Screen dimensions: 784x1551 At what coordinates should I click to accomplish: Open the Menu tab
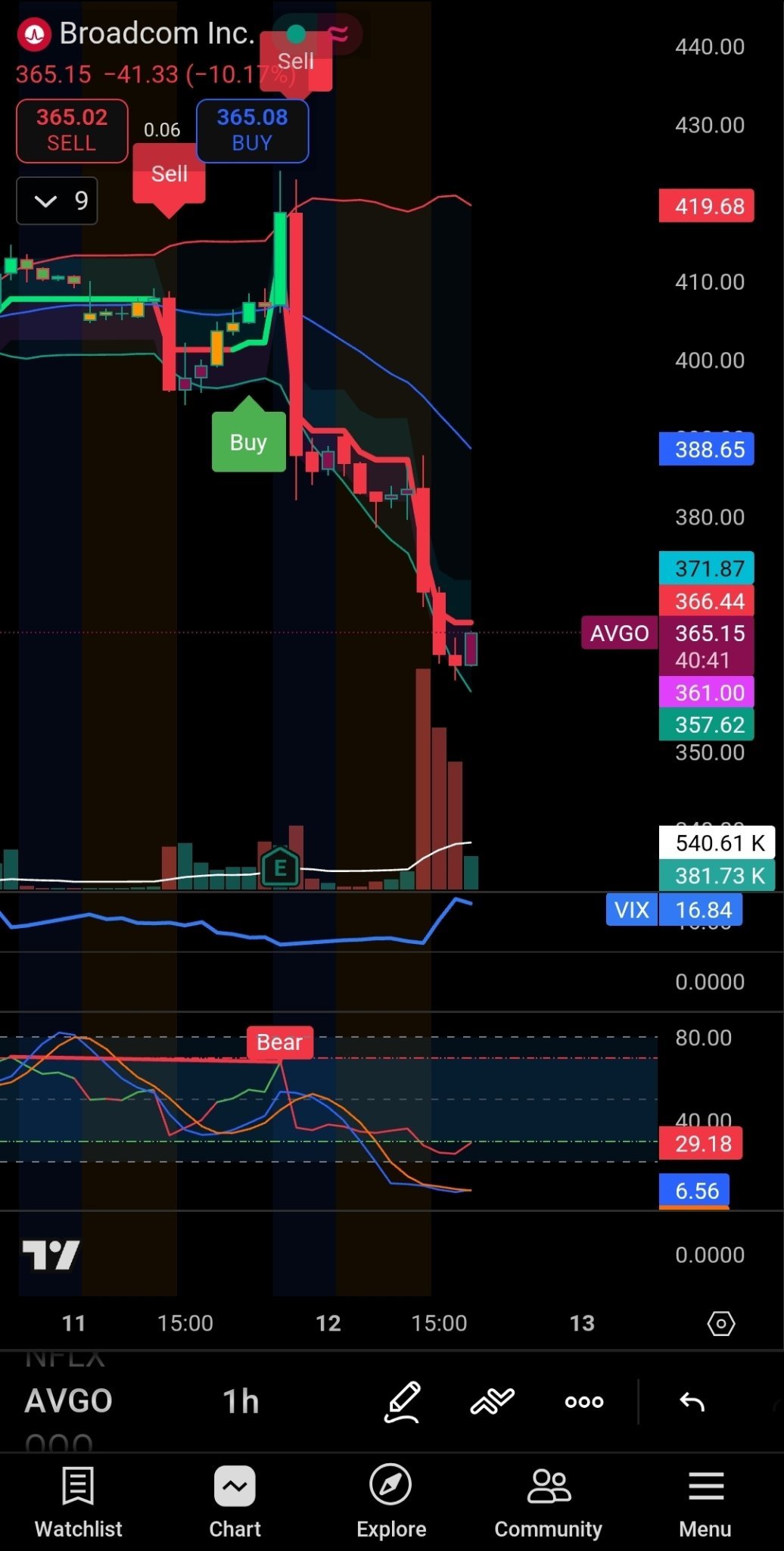(705, 1502)
